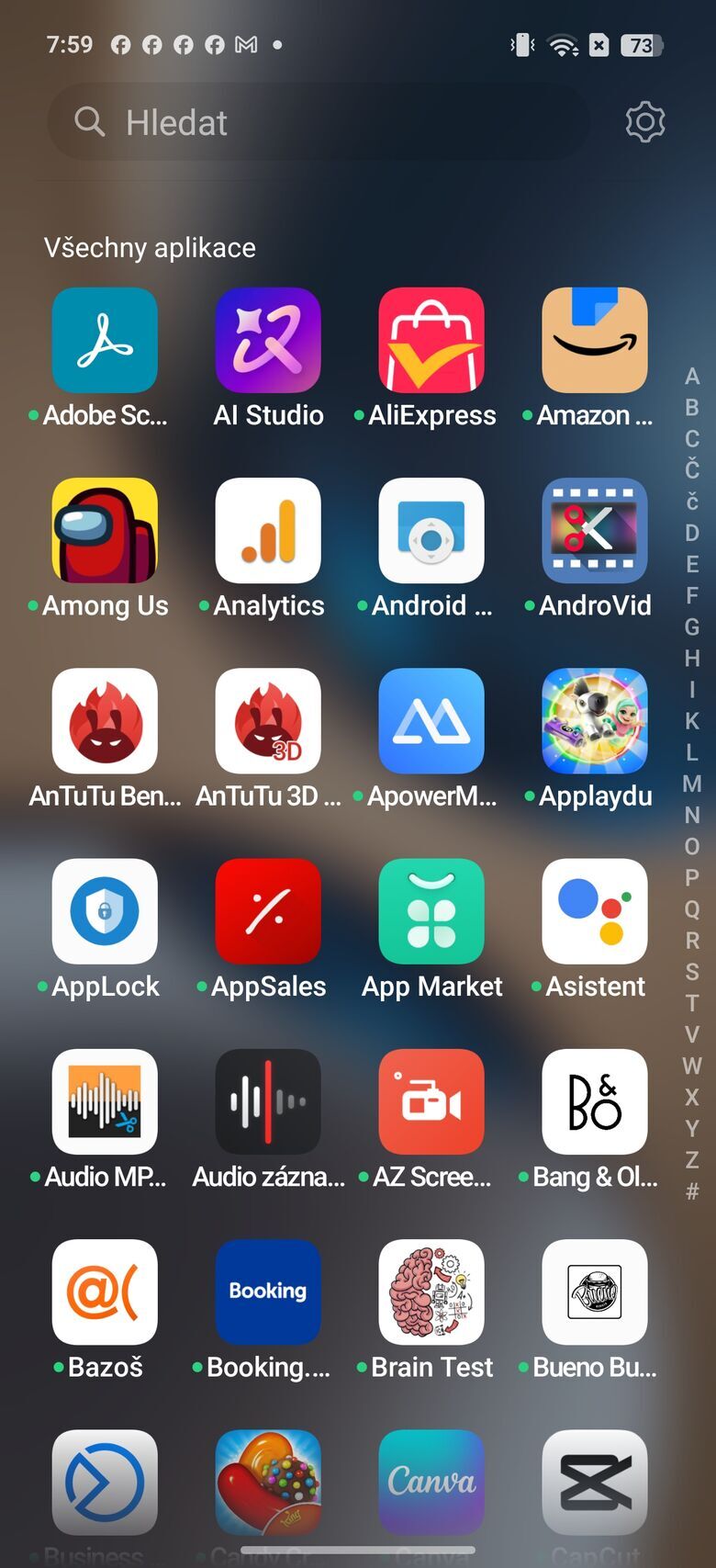Viewport: 716px width, 1568px height.
Task: Open Among Us game
Action: pos(105,531)
